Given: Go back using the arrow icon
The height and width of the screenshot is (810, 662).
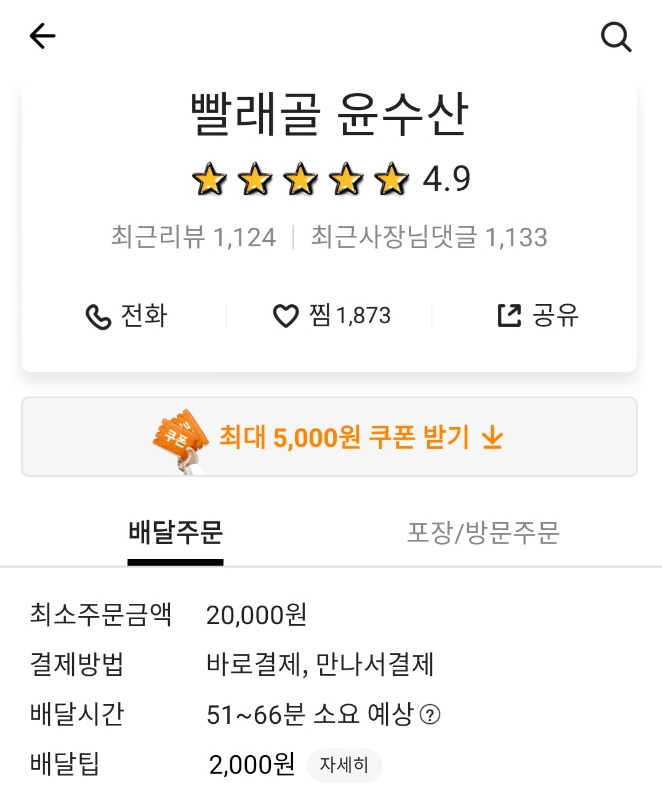Looking at the screenshot, I should click(42, 37).
